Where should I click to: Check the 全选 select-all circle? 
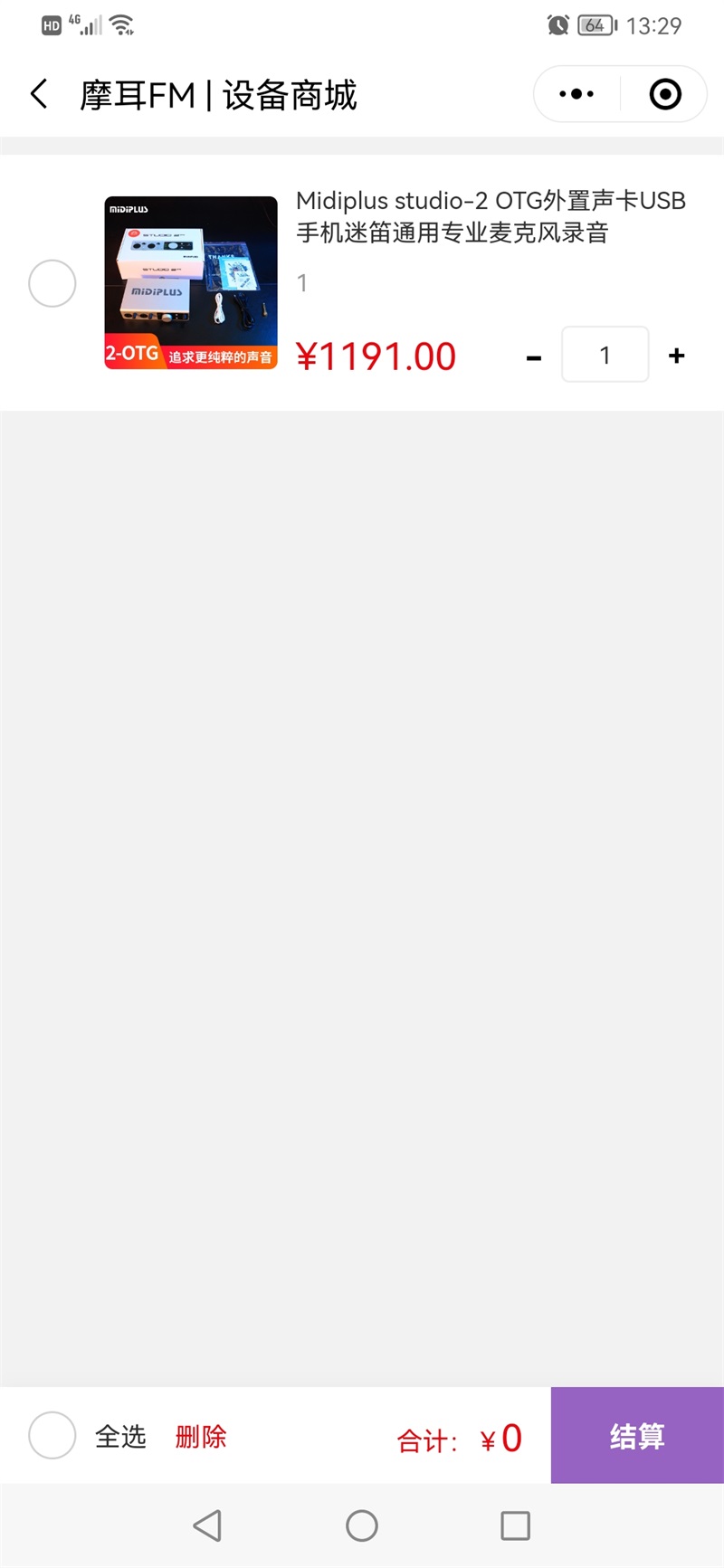tap(52, 1435)
